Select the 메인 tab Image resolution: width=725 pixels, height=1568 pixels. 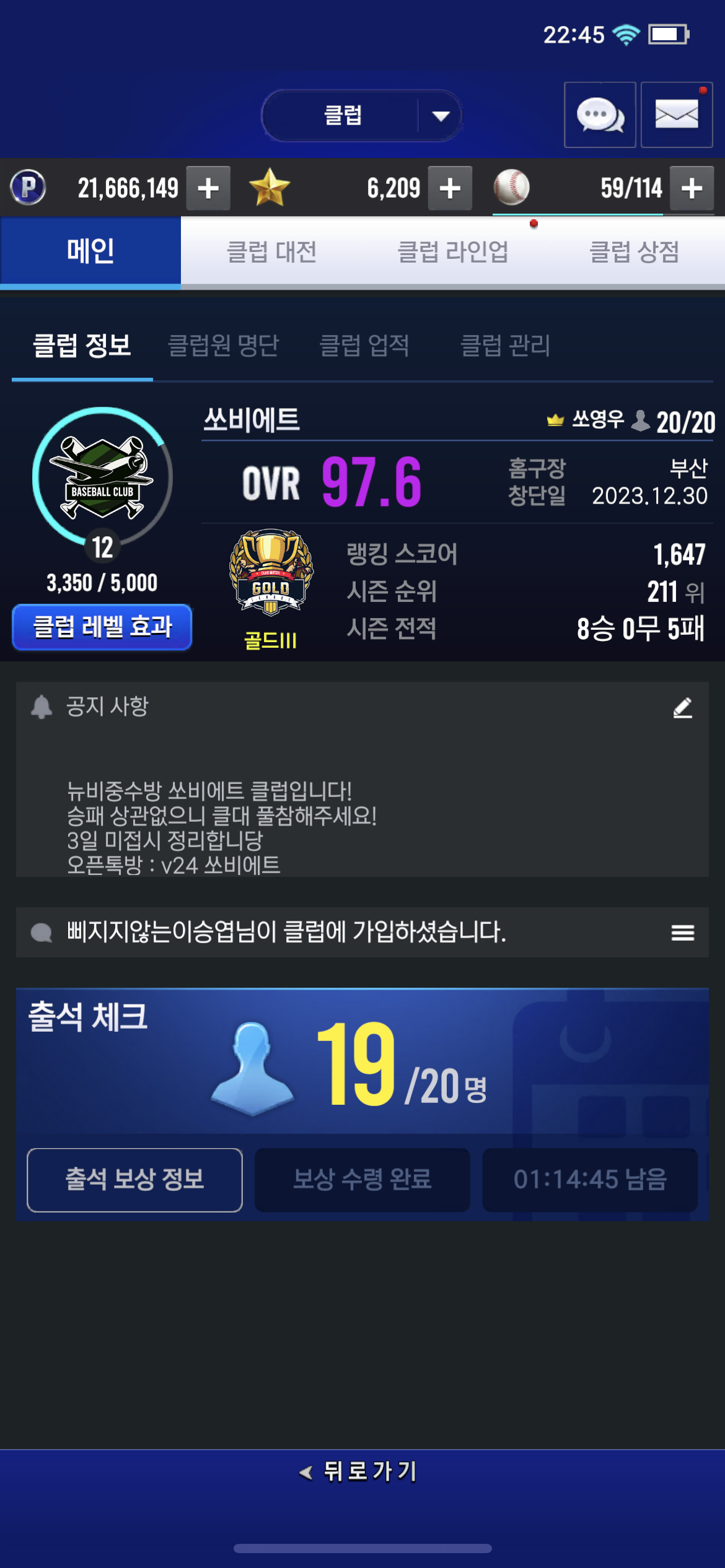[x=90, y=252]
